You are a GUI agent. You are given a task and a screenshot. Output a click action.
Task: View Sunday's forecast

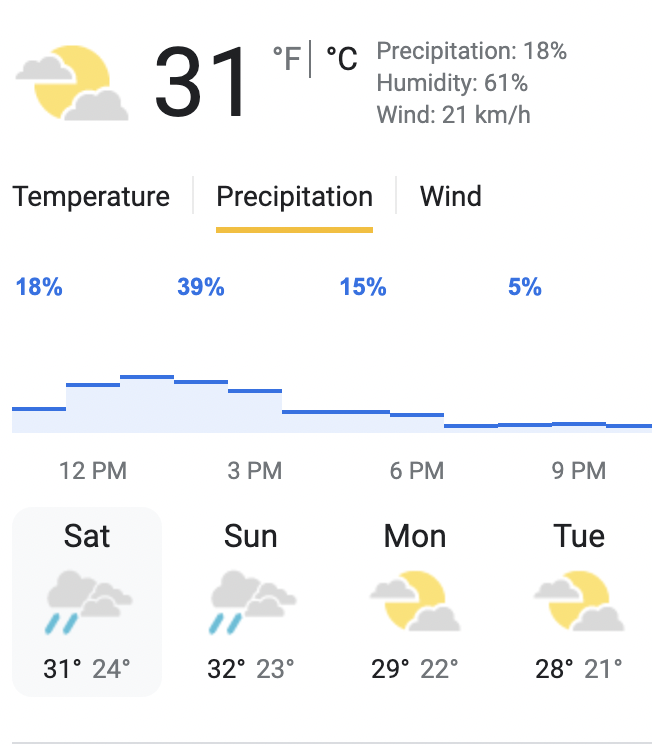pyautogui.click(x=250, y=600)
